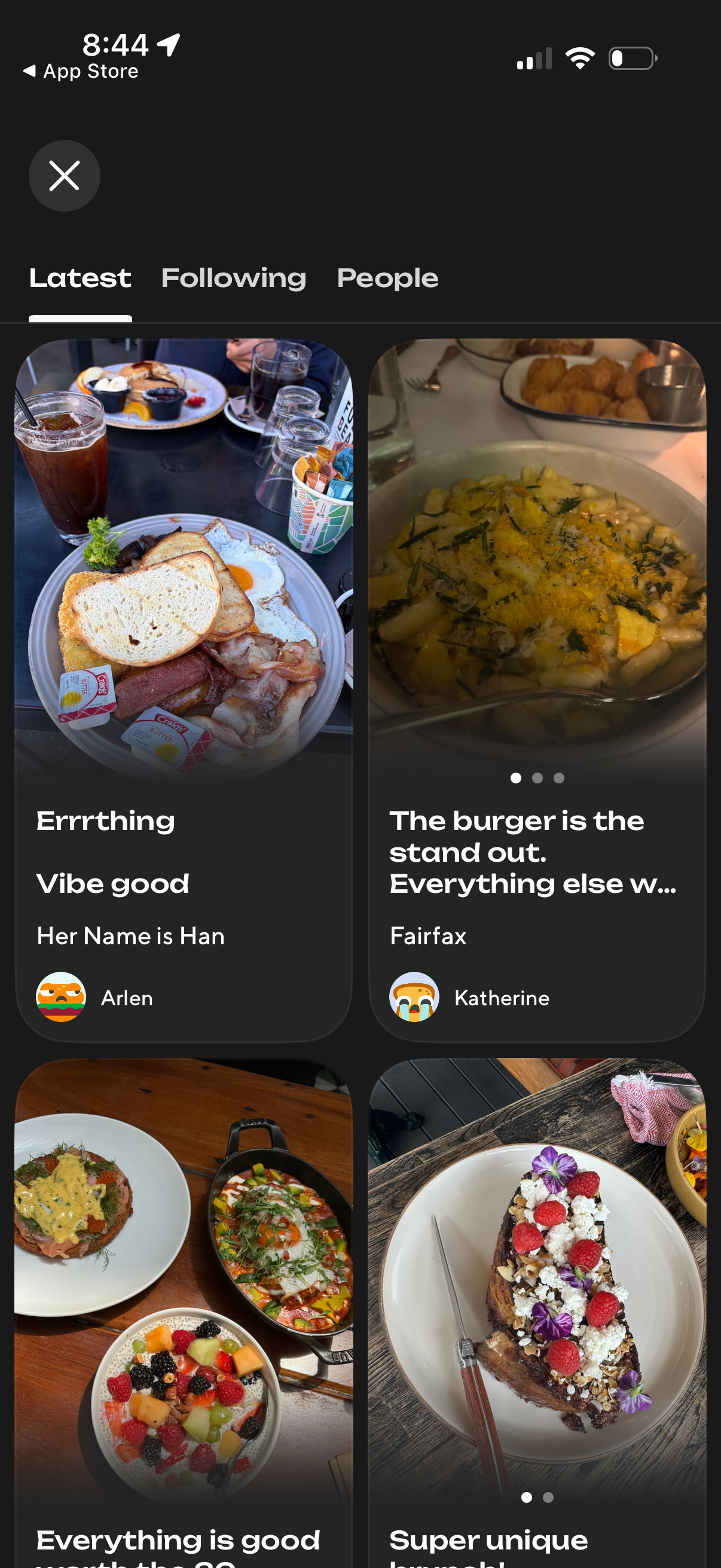This screenshot has width=721, height=1568.
Task: Switch to the People tab
Action: [x=387, y=277]
